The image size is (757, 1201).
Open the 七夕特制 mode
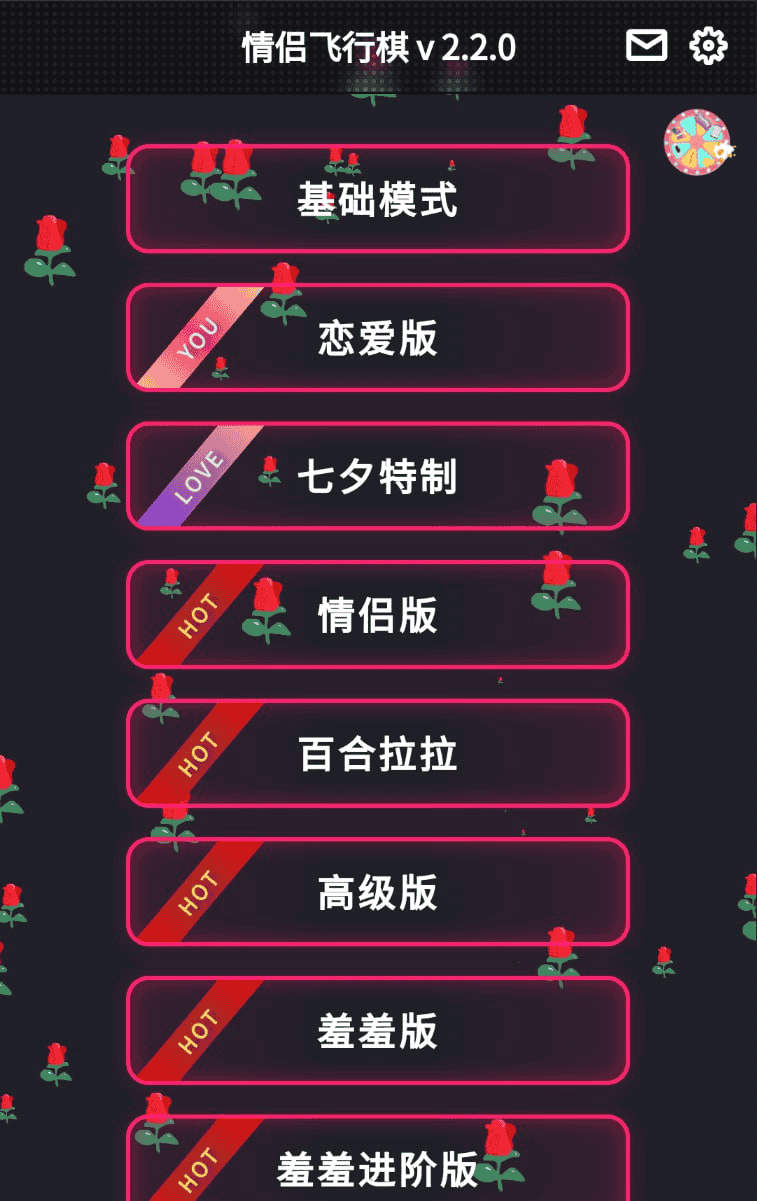(378, 476)
